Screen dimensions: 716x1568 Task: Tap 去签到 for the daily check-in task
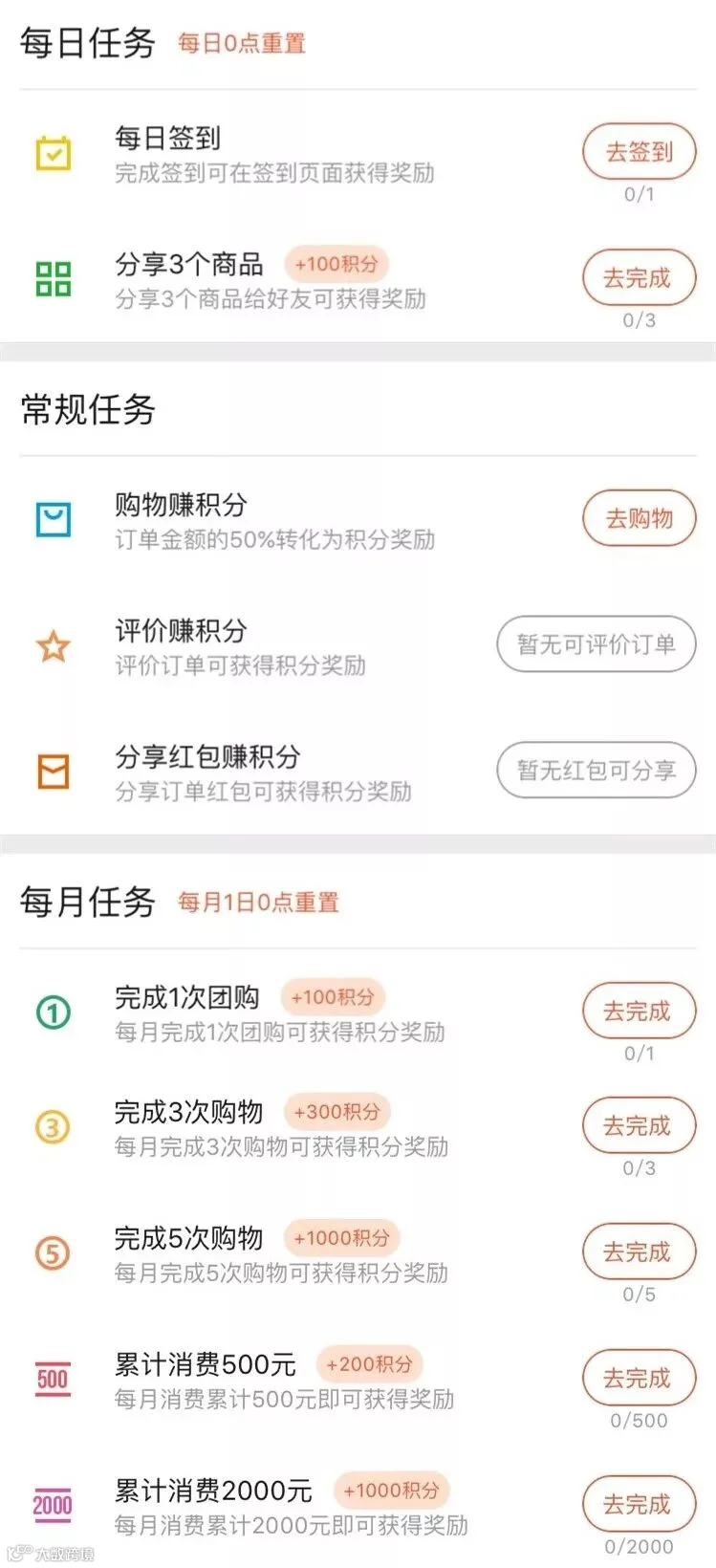tap(639, 151)
